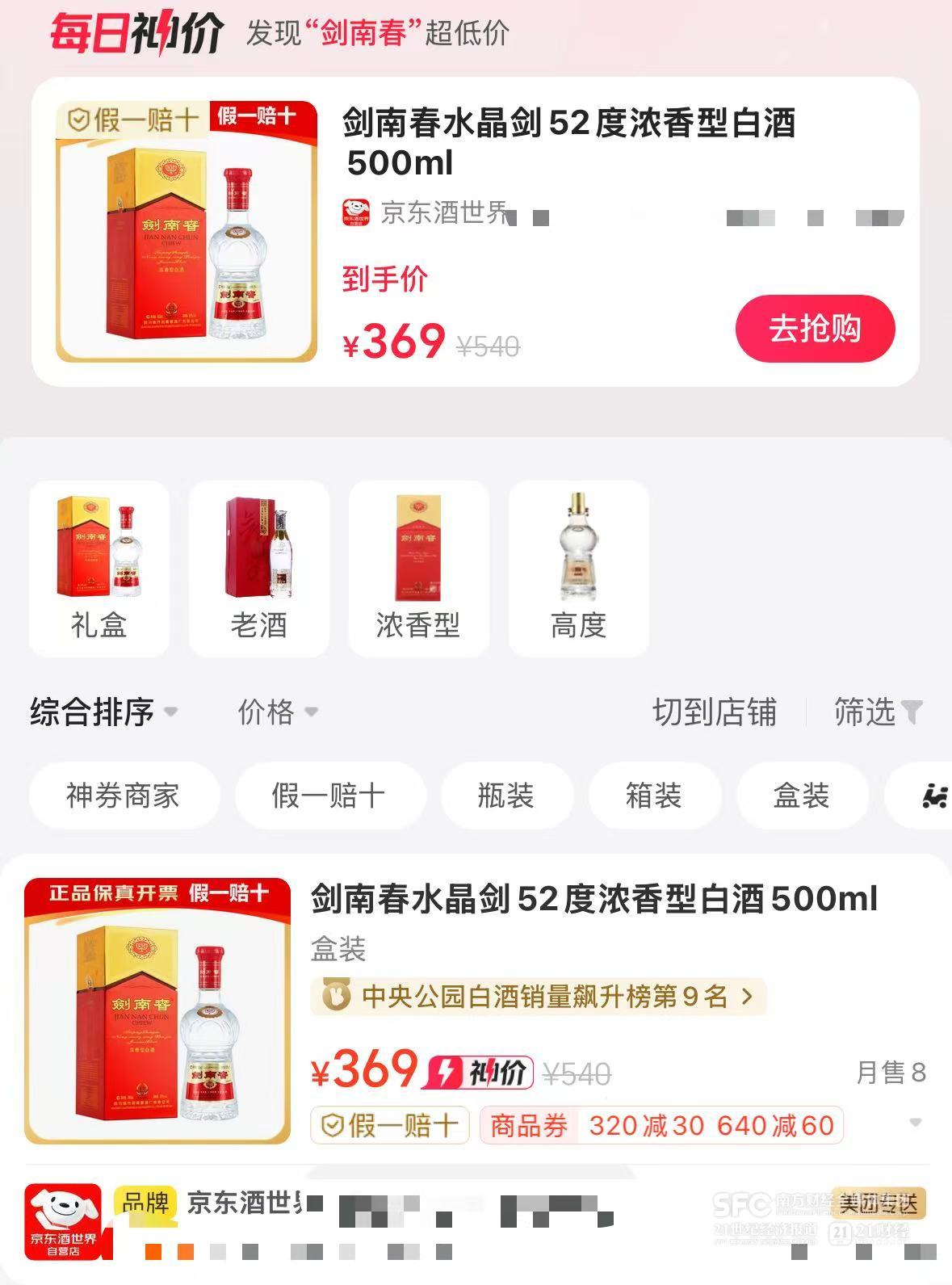Screen dimensions: 952x1285
Task: Open the 礼盒 category tile
Action: (99, 568)
